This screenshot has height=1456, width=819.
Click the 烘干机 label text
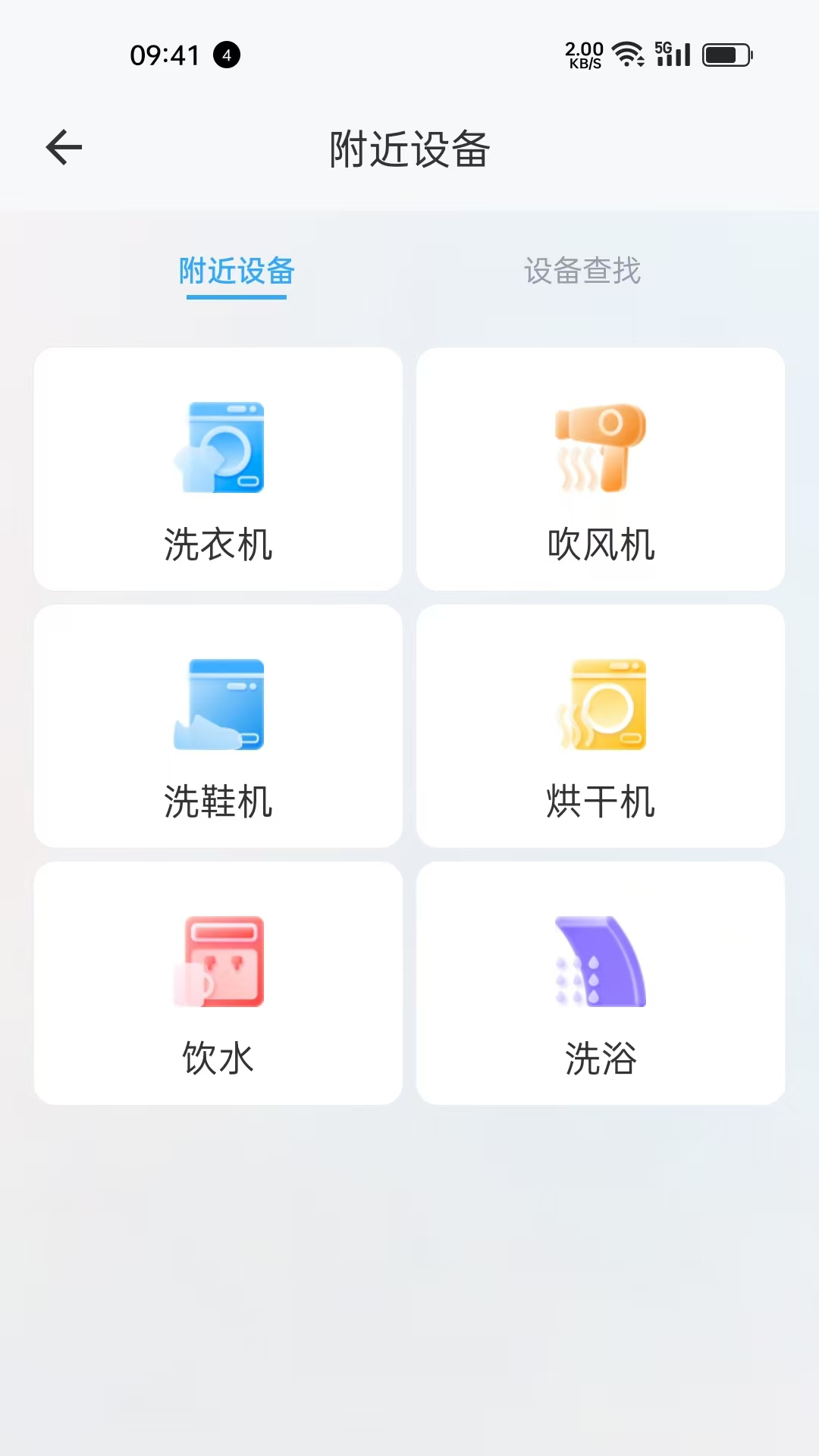[x=601, y=802]
